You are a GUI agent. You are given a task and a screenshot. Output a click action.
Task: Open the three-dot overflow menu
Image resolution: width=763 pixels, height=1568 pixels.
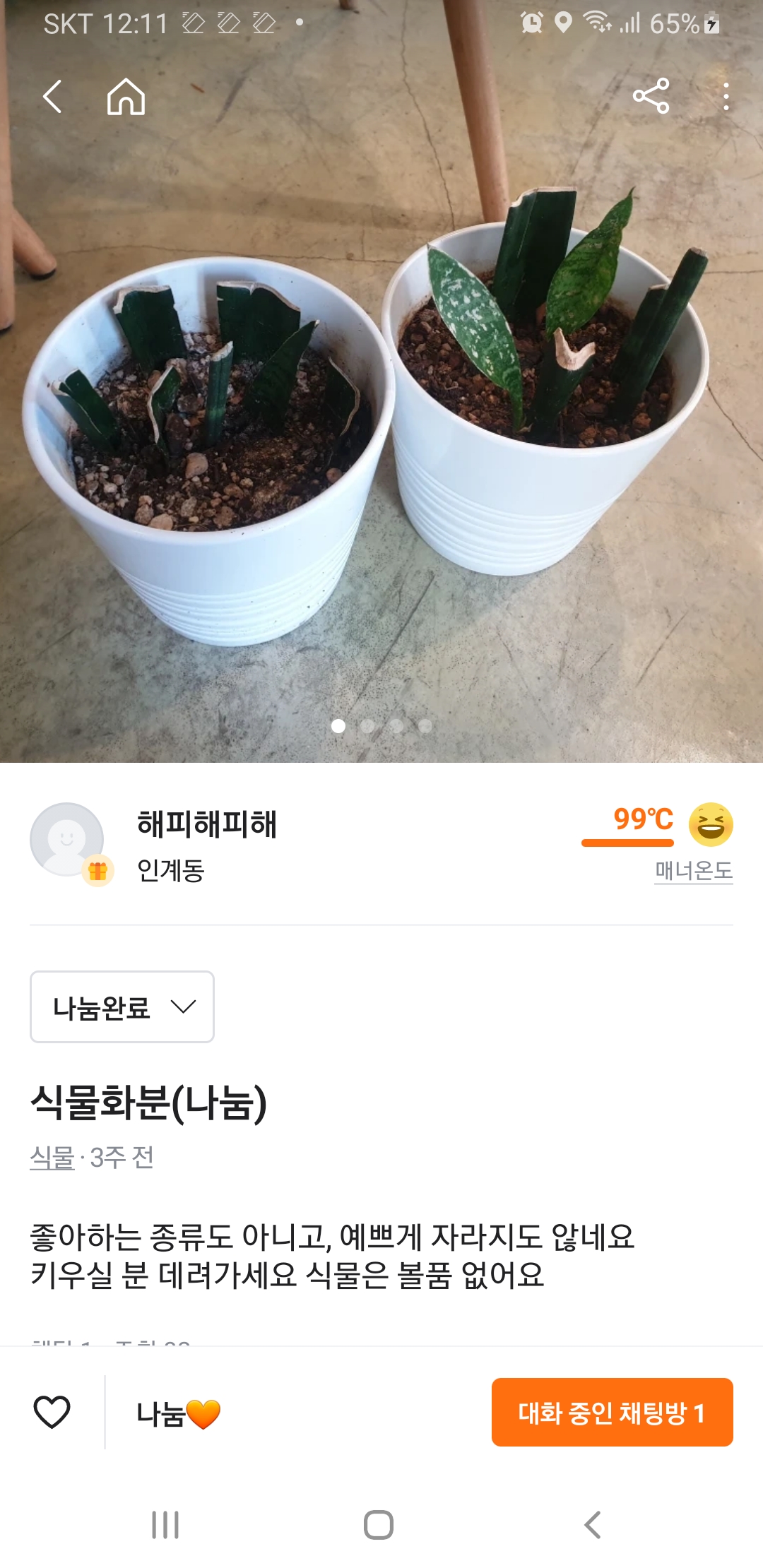click(x=726, y=97)
